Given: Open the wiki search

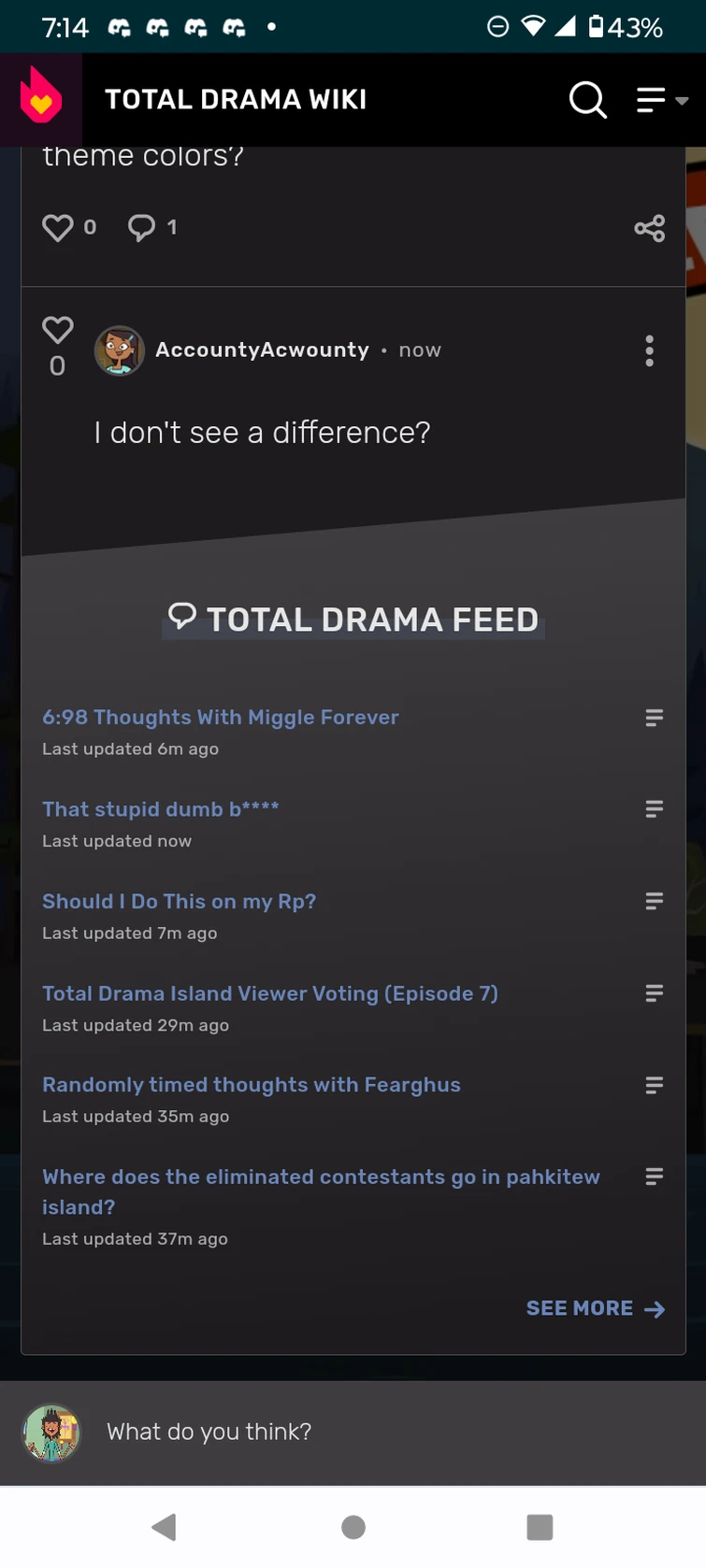Looking at the screenshot, I should click(587, 99).
